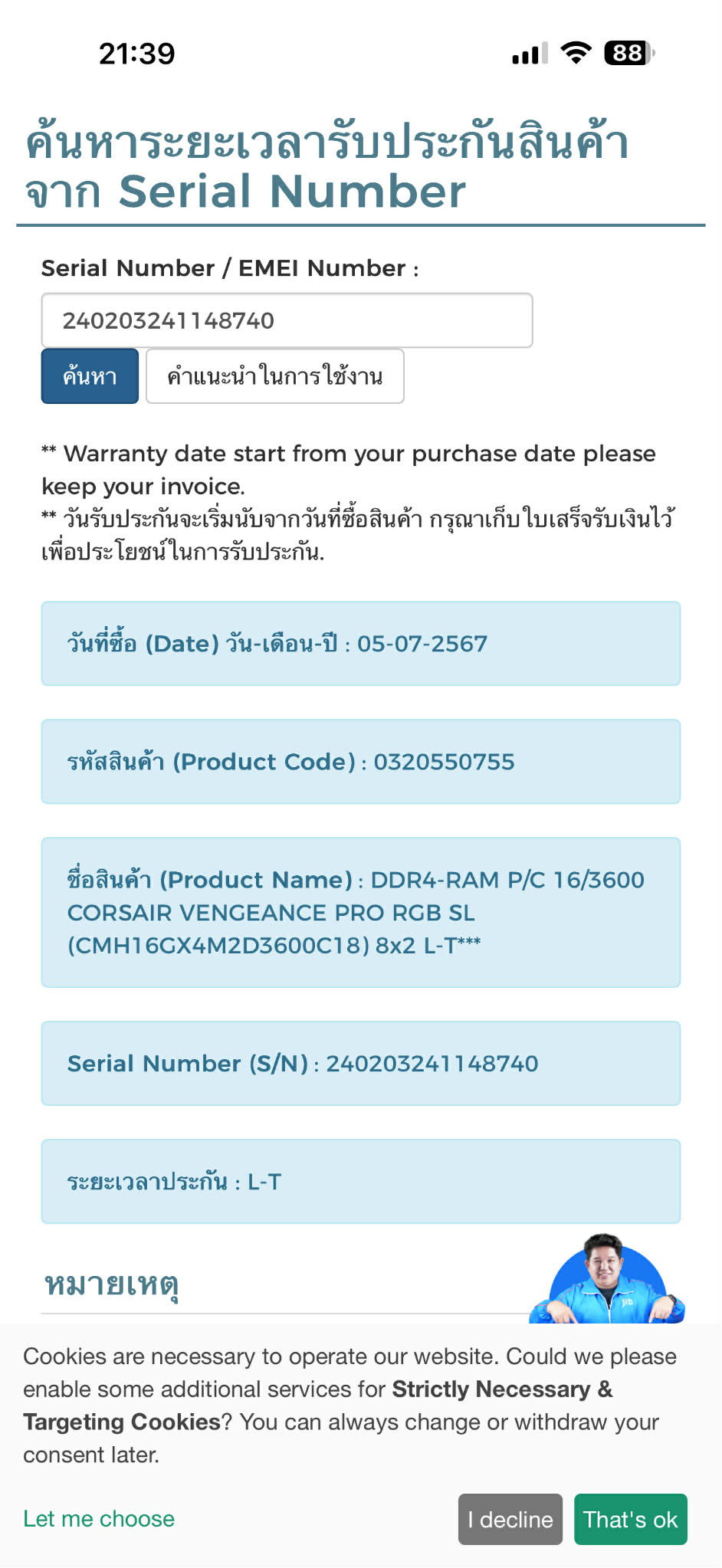Screen dimensions: 722x1568
Task: Open the chat assistant avatar bubble
Action: pyautogui.click(x=606, y=1280)
